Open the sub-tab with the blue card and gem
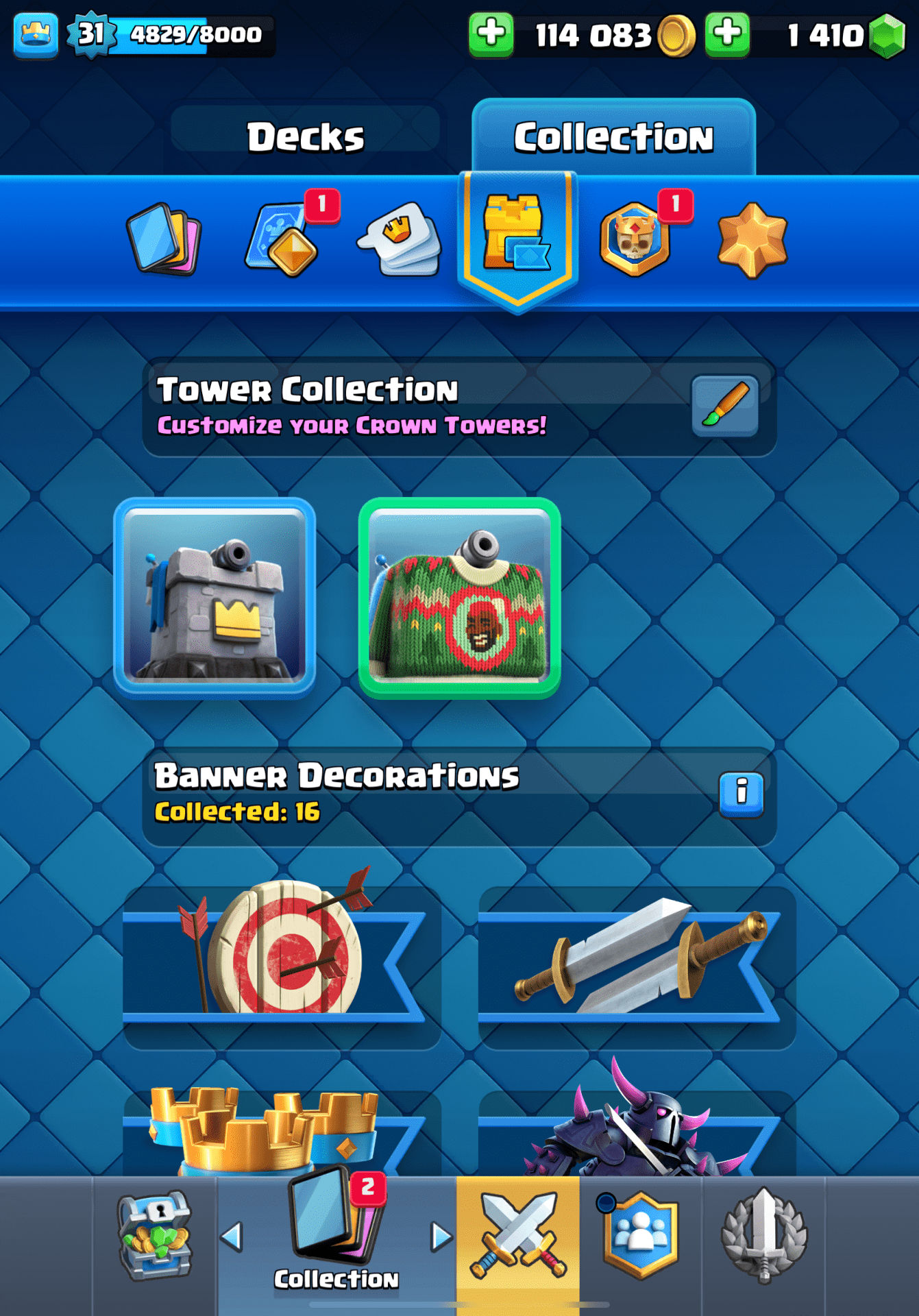Viewport: 919px width, 1316px height. (282, 239)
